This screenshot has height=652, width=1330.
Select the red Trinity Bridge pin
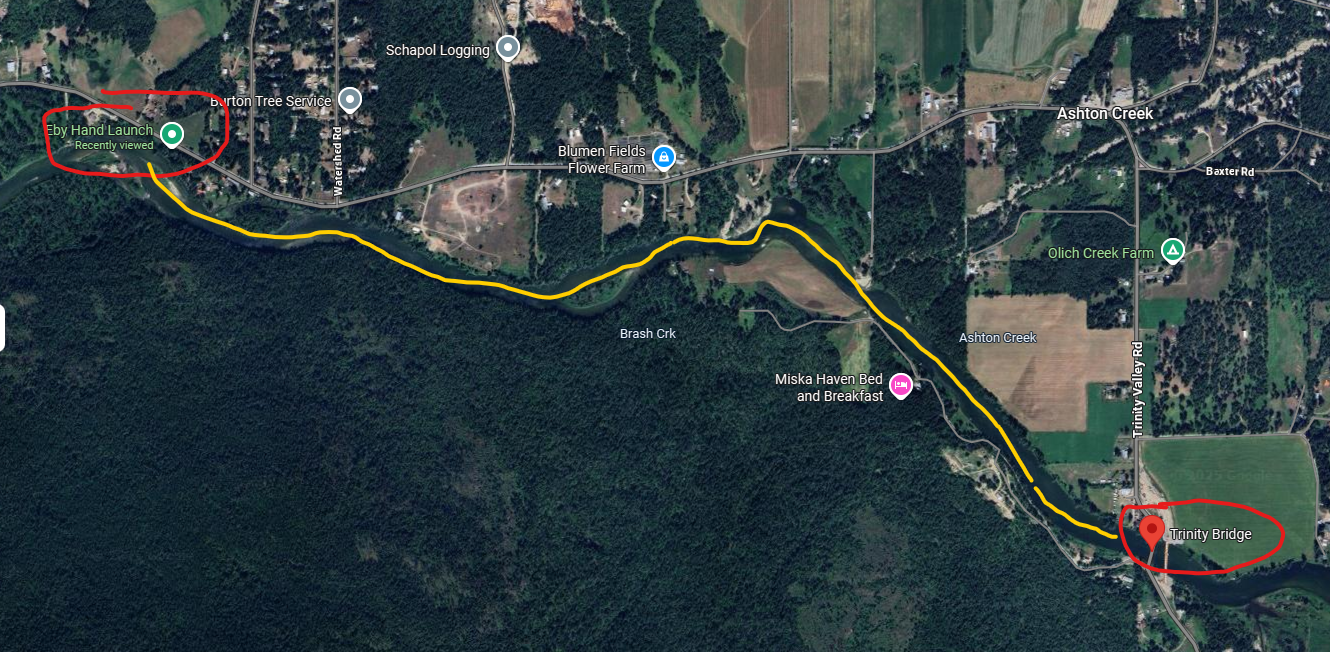tap(1151, 531)
